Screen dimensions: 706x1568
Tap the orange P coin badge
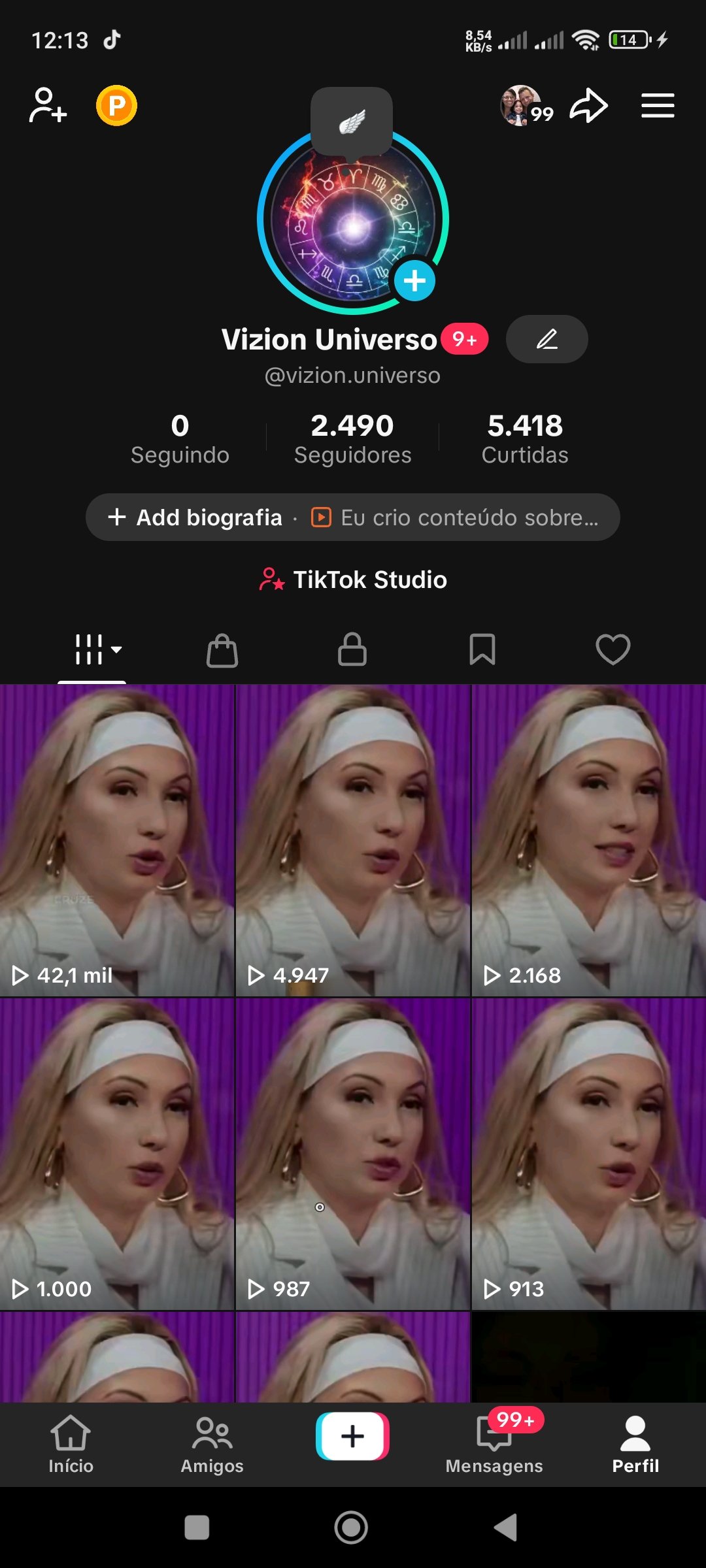coord(116,106)
